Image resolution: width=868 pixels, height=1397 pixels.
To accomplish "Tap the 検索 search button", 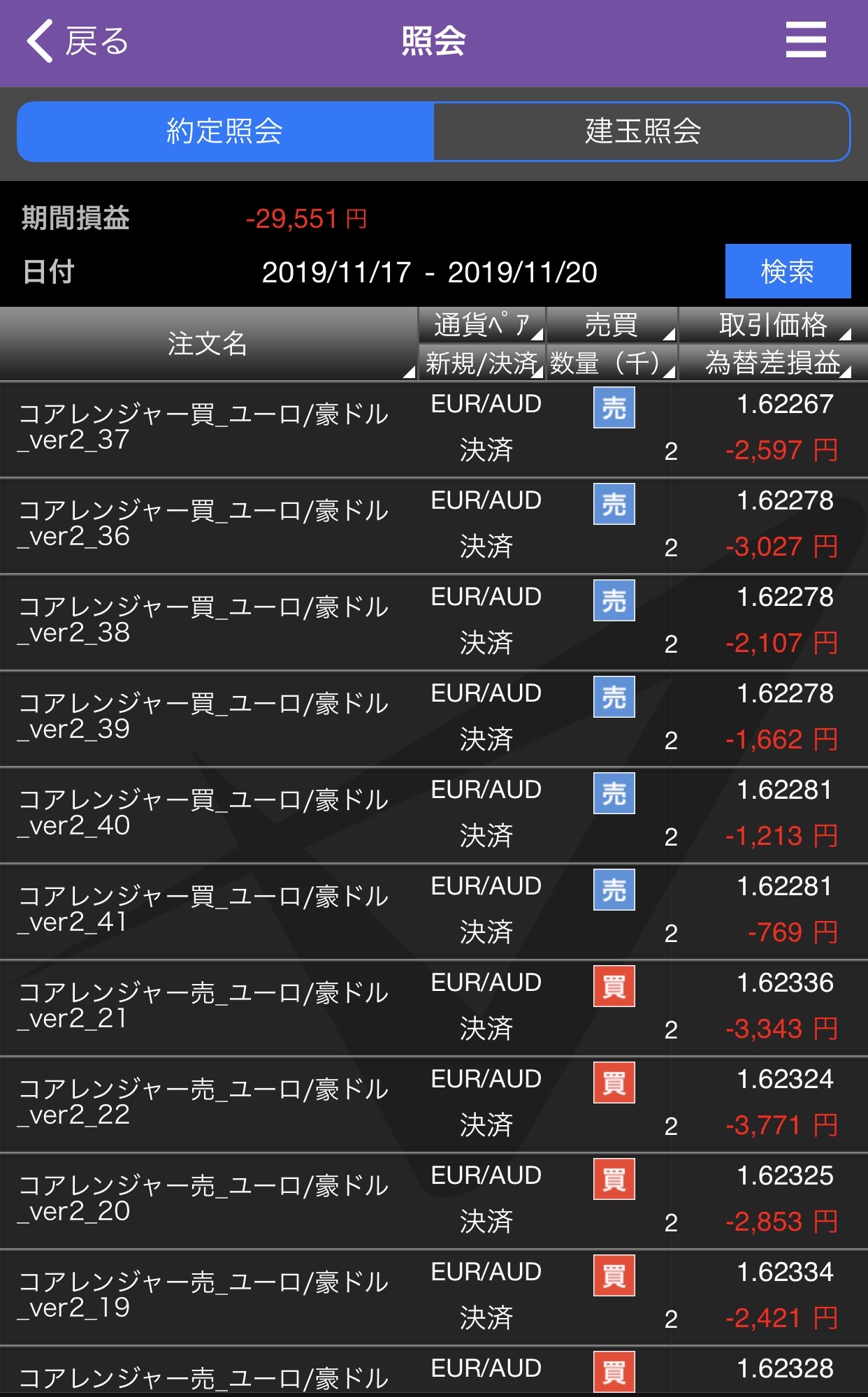I will click(788, 271).
